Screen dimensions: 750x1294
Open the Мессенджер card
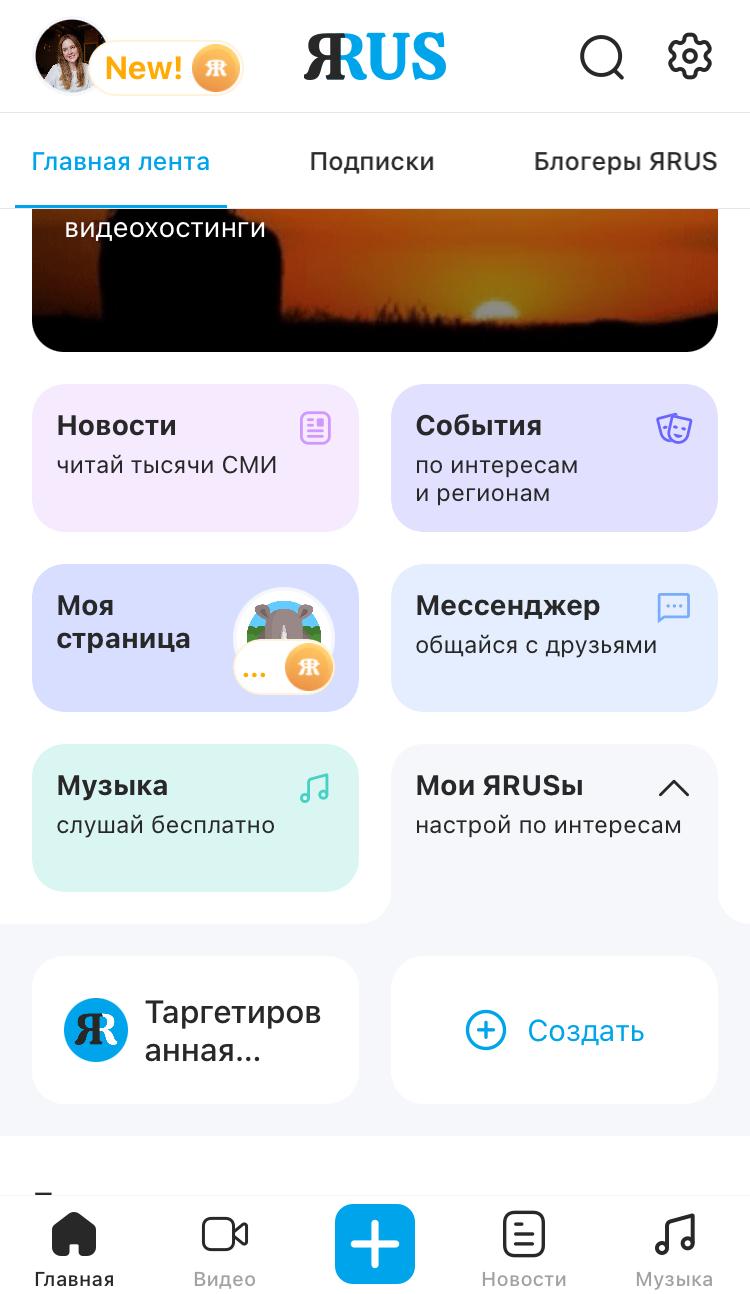click(554, 637)
